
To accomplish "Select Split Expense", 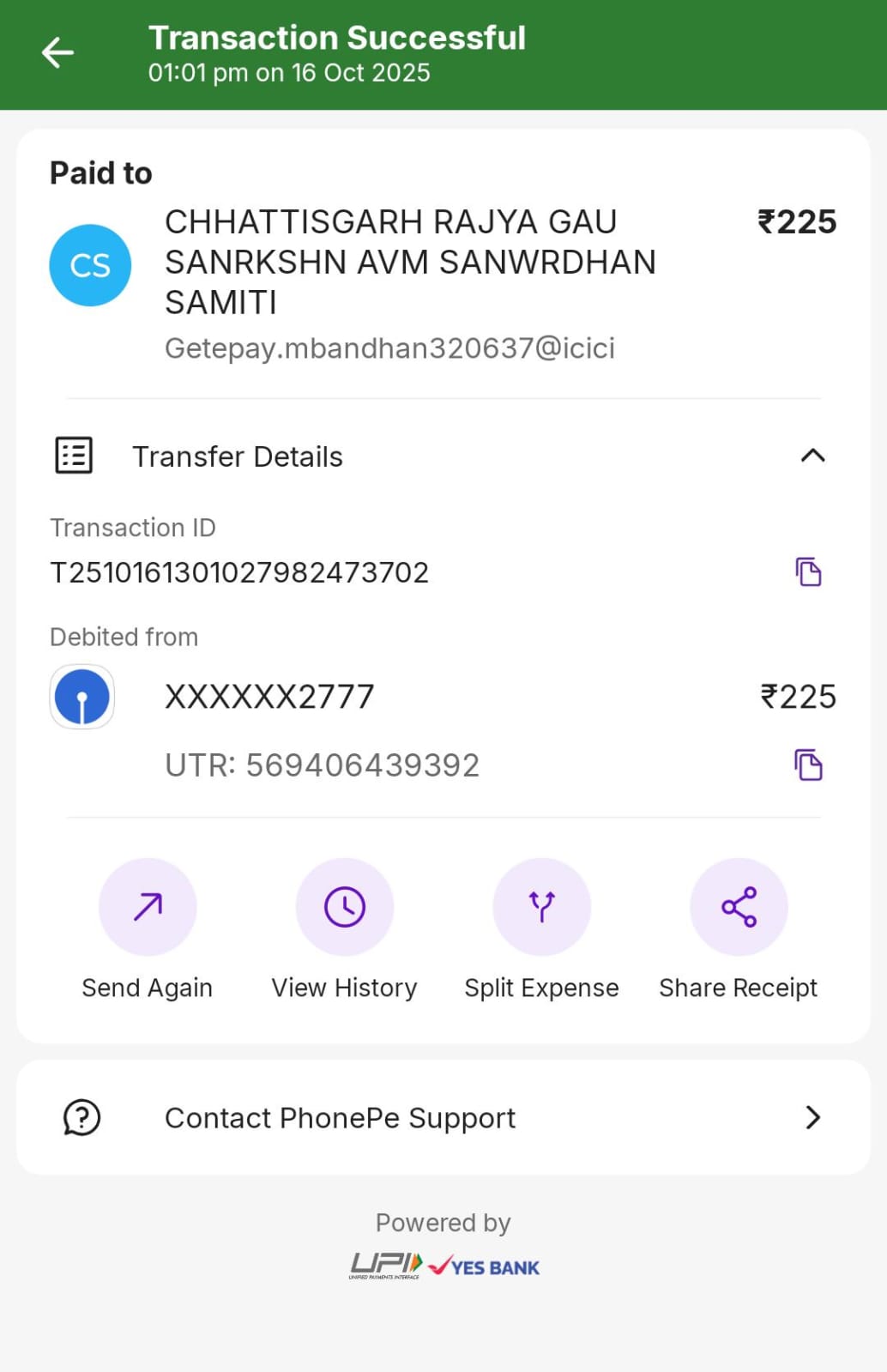I will coord(541,908).
